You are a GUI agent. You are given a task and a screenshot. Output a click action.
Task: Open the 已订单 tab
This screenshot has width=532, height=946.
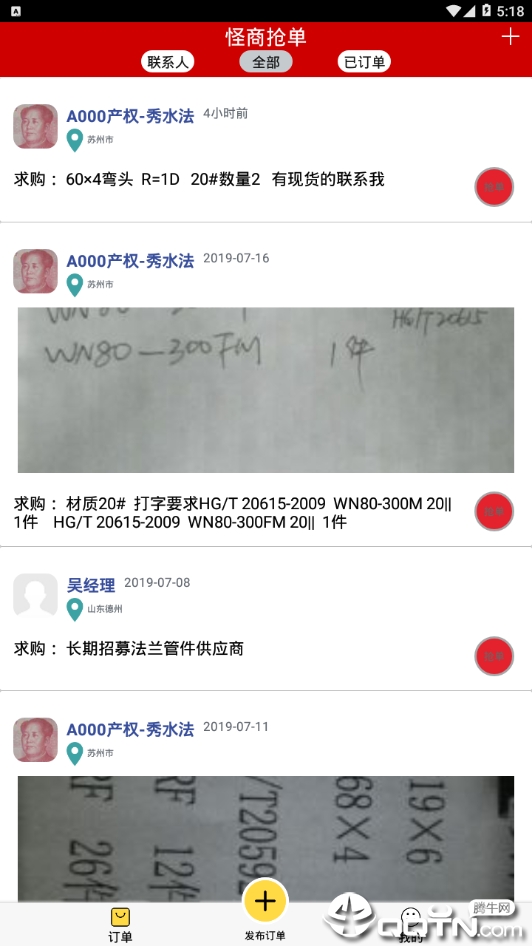[364, 62]
